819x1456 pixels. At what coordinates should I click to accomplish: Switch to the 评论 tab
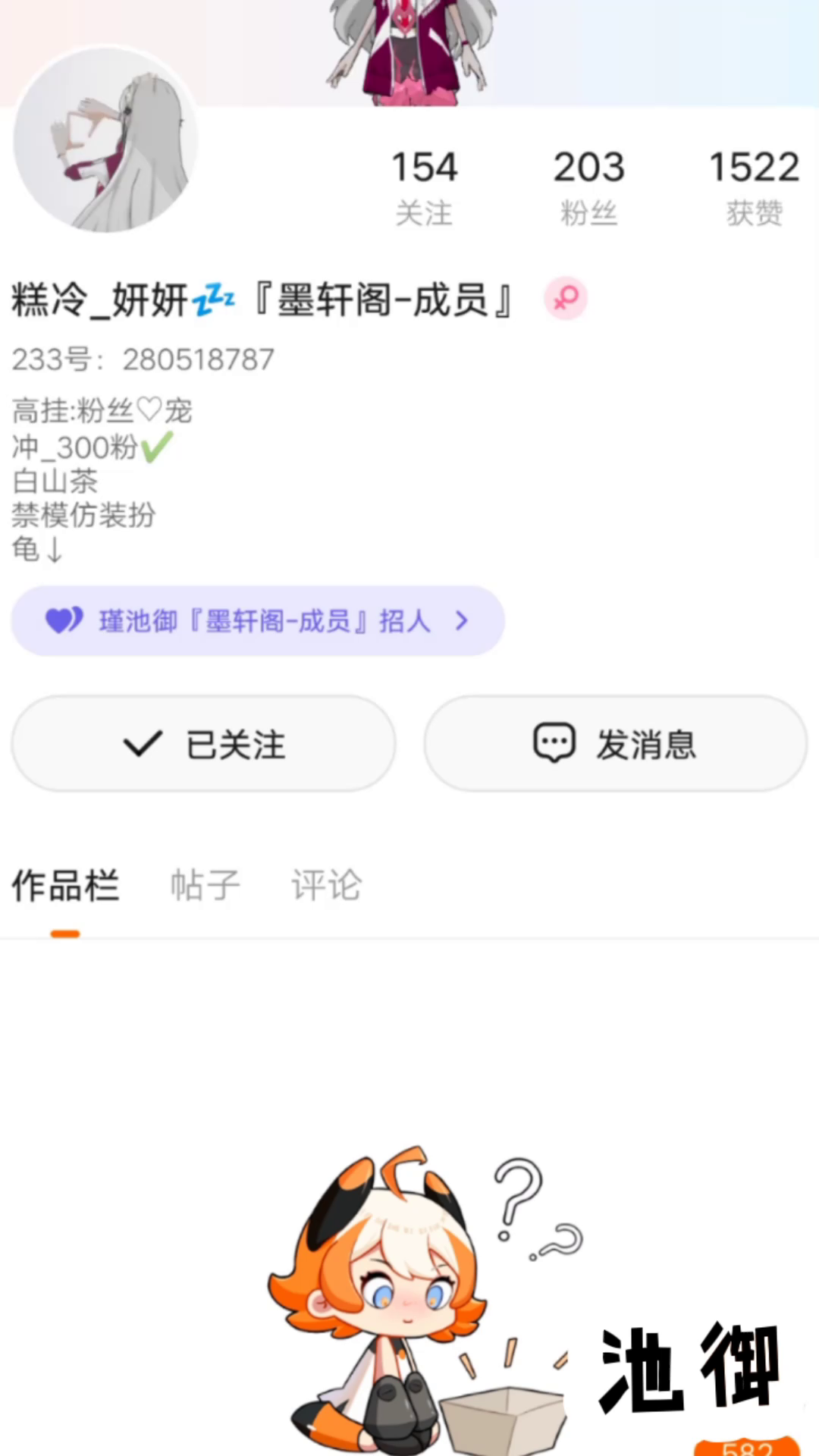click(x=327, y=885)
